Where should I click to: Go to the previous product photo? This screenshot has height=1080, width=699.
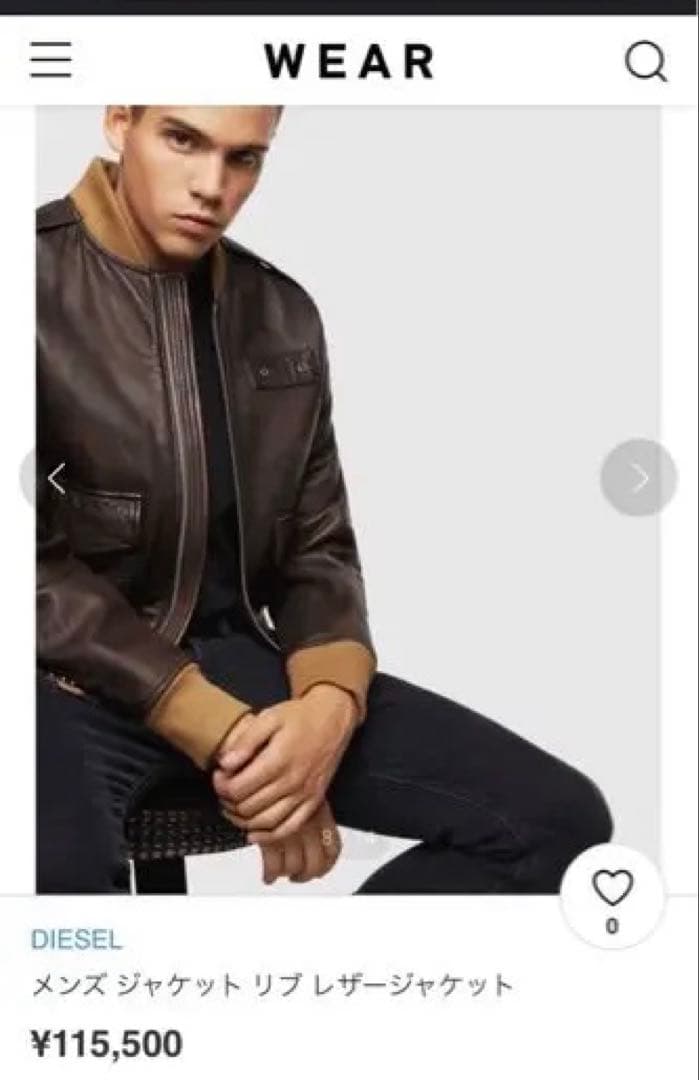[56, 478]
